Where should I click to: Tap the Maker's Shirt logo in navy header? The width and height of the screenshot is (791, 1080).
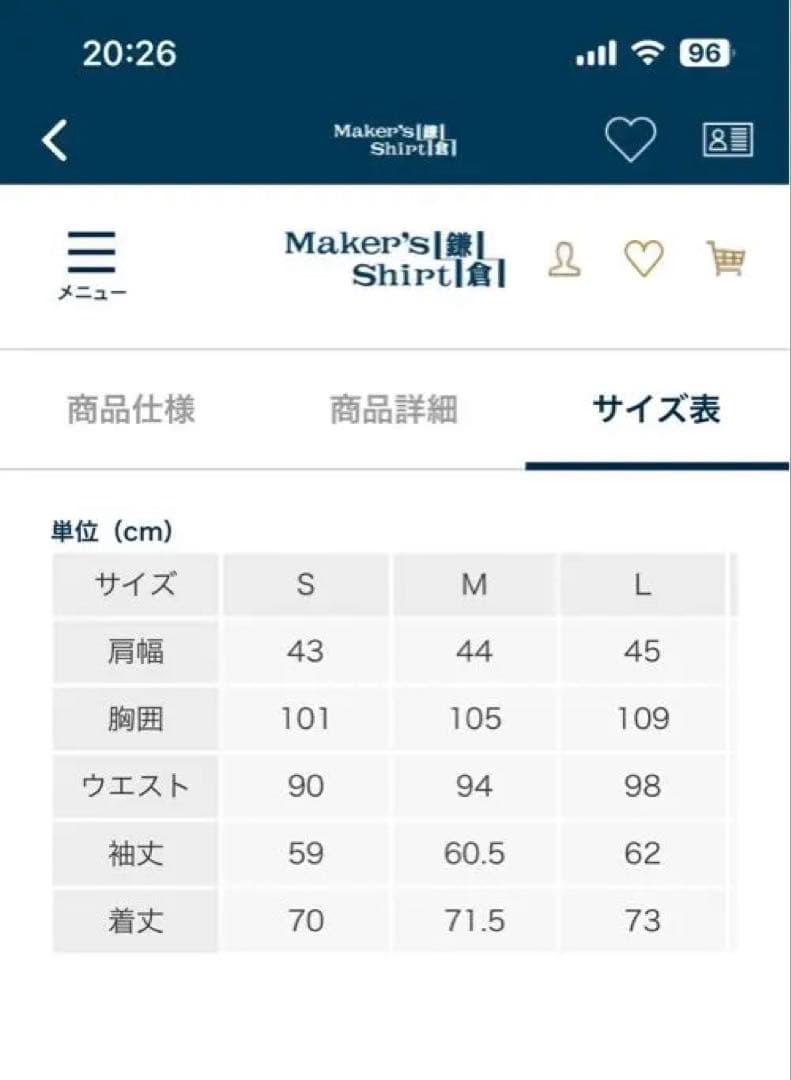396,138
